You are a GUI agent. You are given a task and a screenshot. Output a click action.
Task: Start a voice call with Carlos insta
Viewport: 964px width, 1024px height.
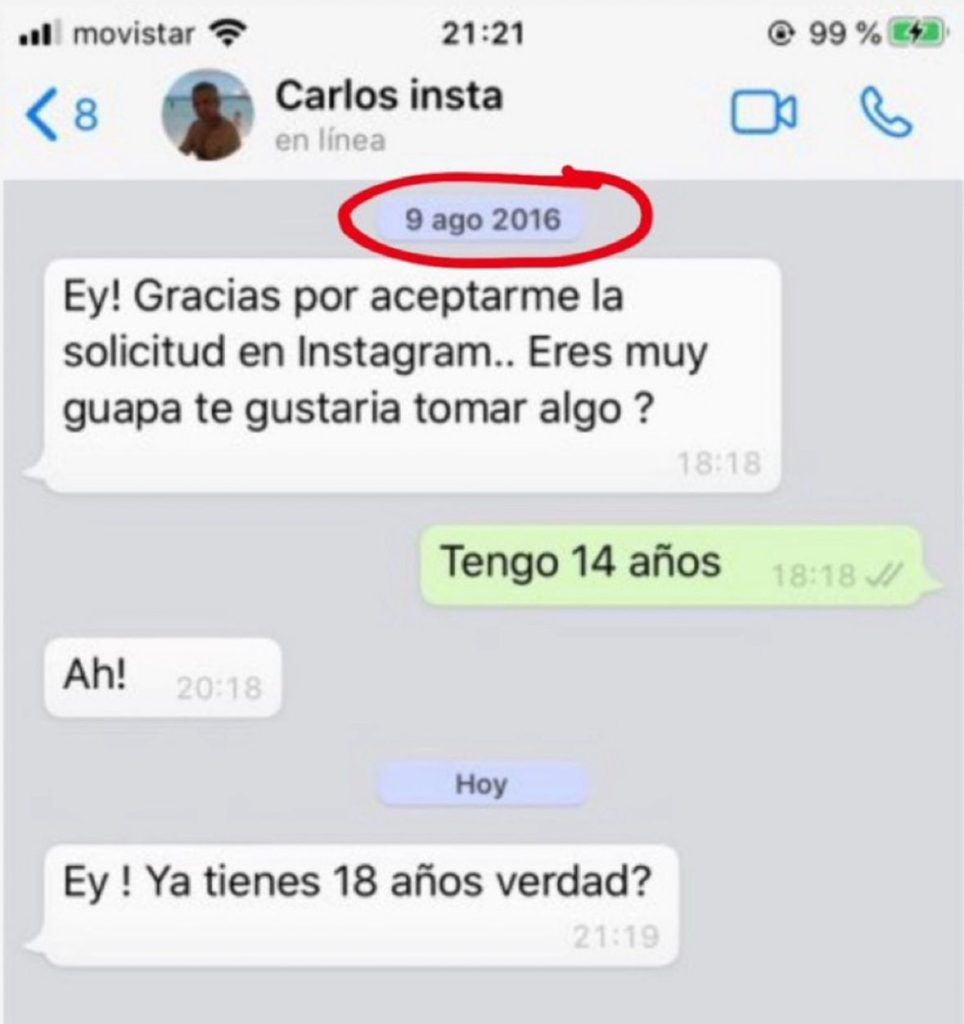pyautogui.click(x=885, y=112)
